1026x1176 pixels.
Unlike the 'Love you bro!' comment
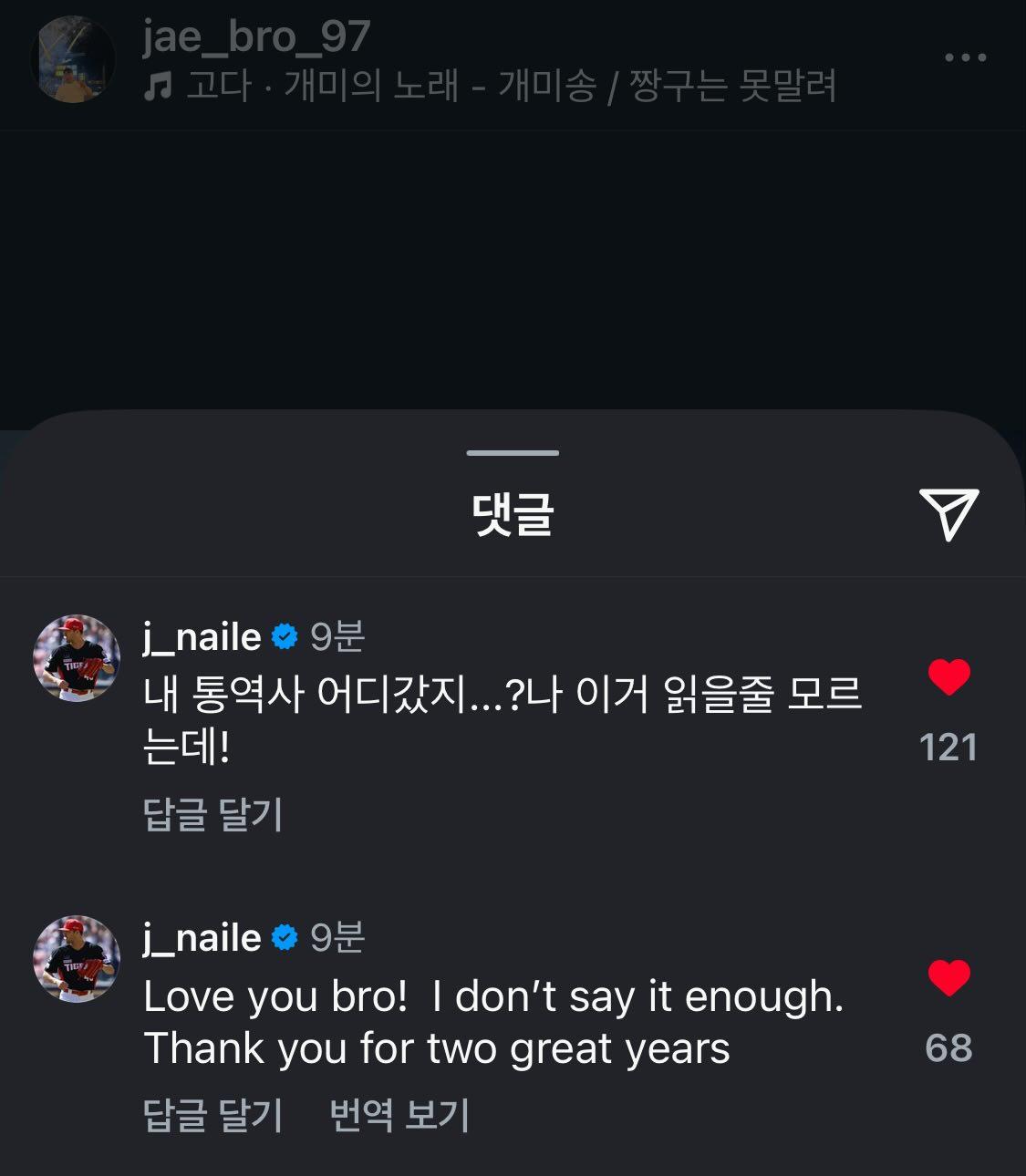948,978
